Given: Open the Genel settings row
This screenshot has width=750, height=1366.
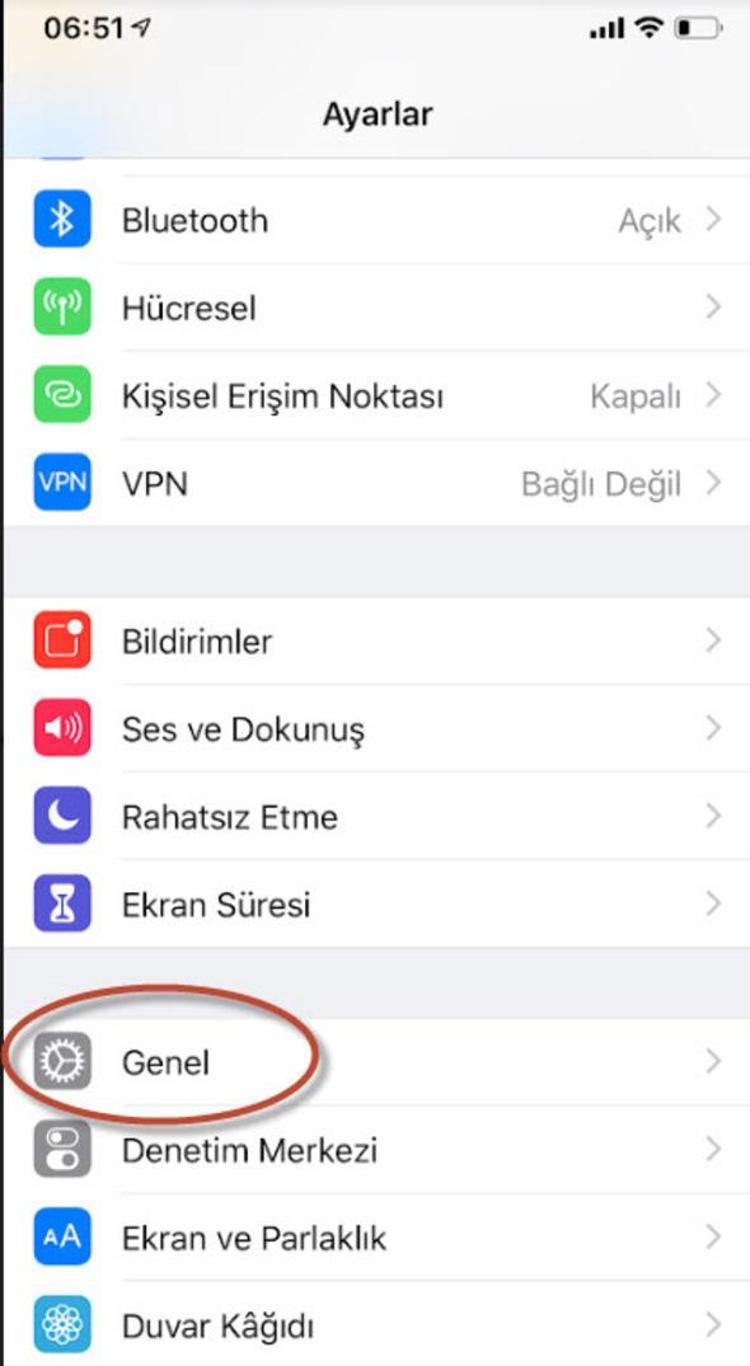Looking at the screenshot, I should (x=166, y=1062).
